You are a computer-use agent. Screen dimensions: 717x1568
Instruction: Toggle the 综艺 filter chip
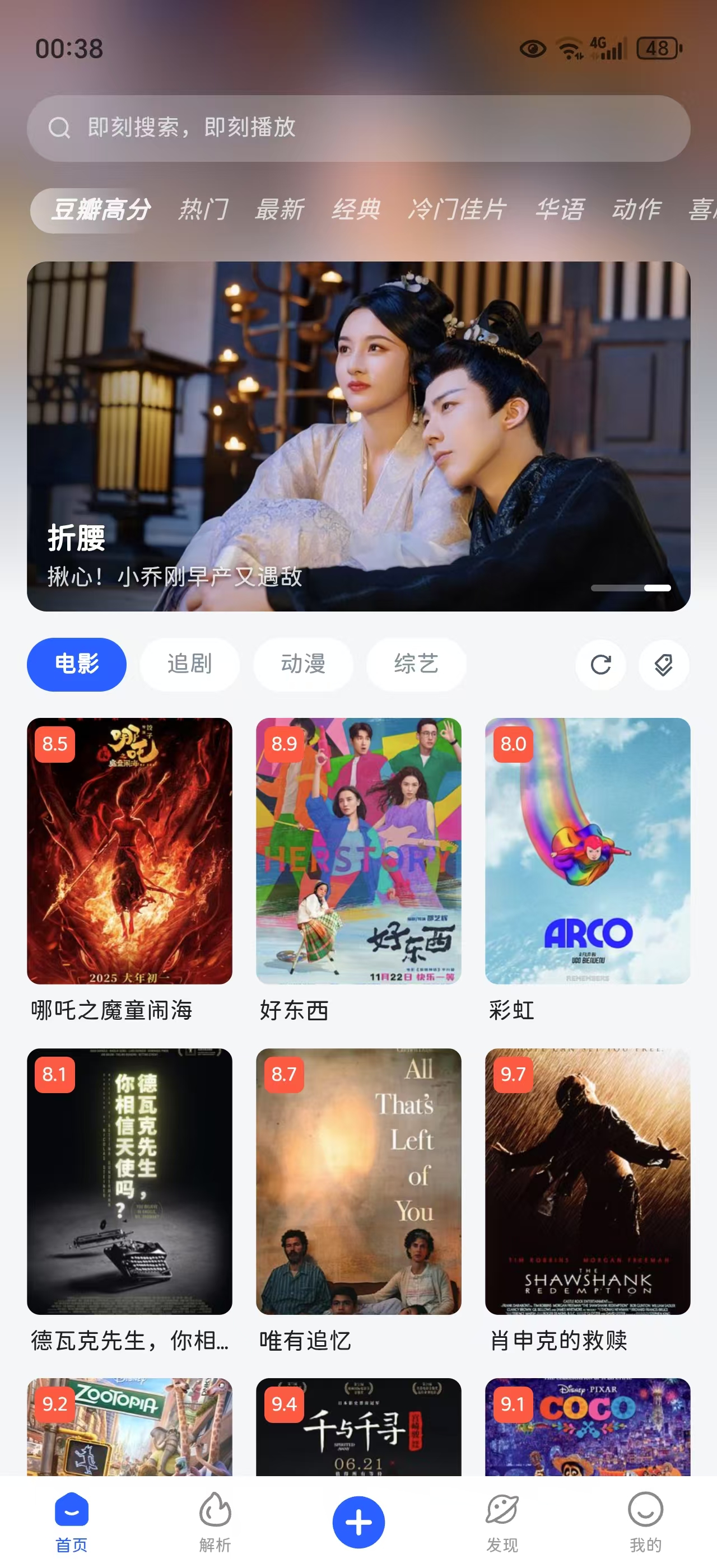click(x=416, y=665)
